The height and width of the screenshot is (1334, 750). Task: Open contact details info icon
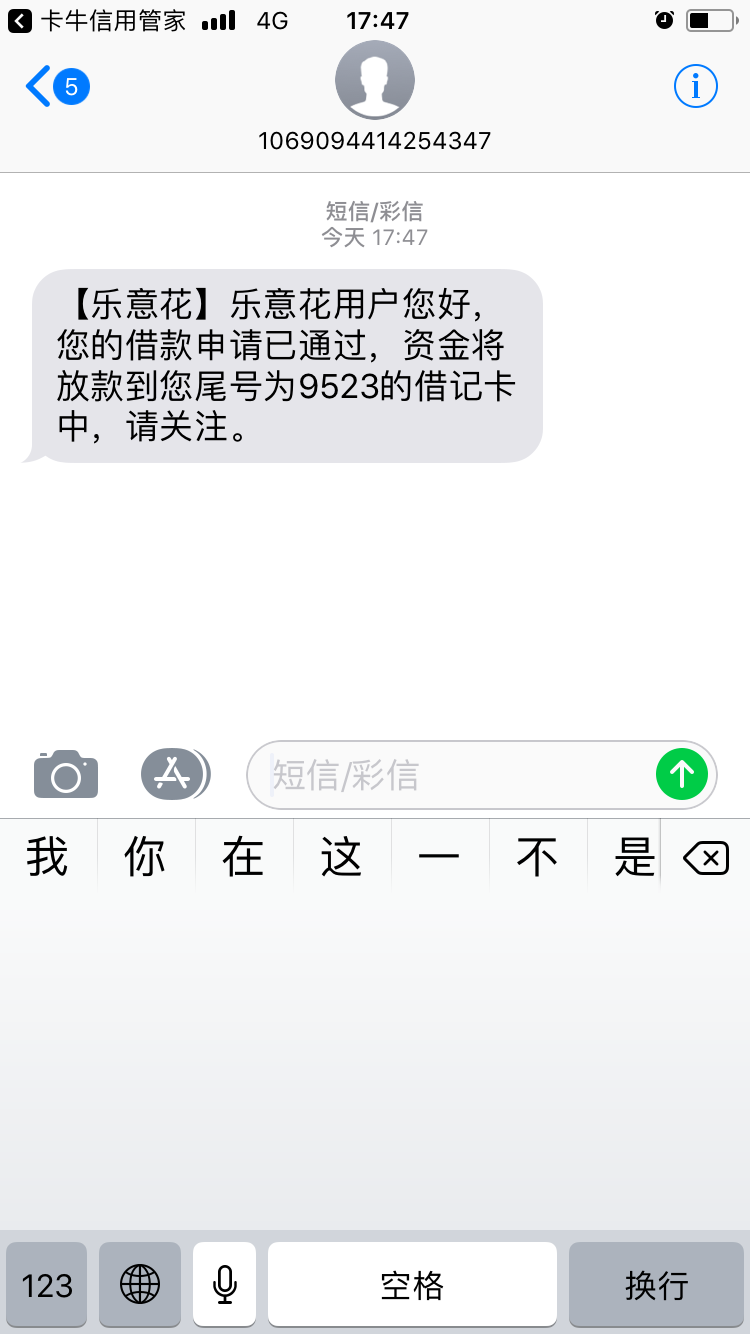(x=696, y=87)
